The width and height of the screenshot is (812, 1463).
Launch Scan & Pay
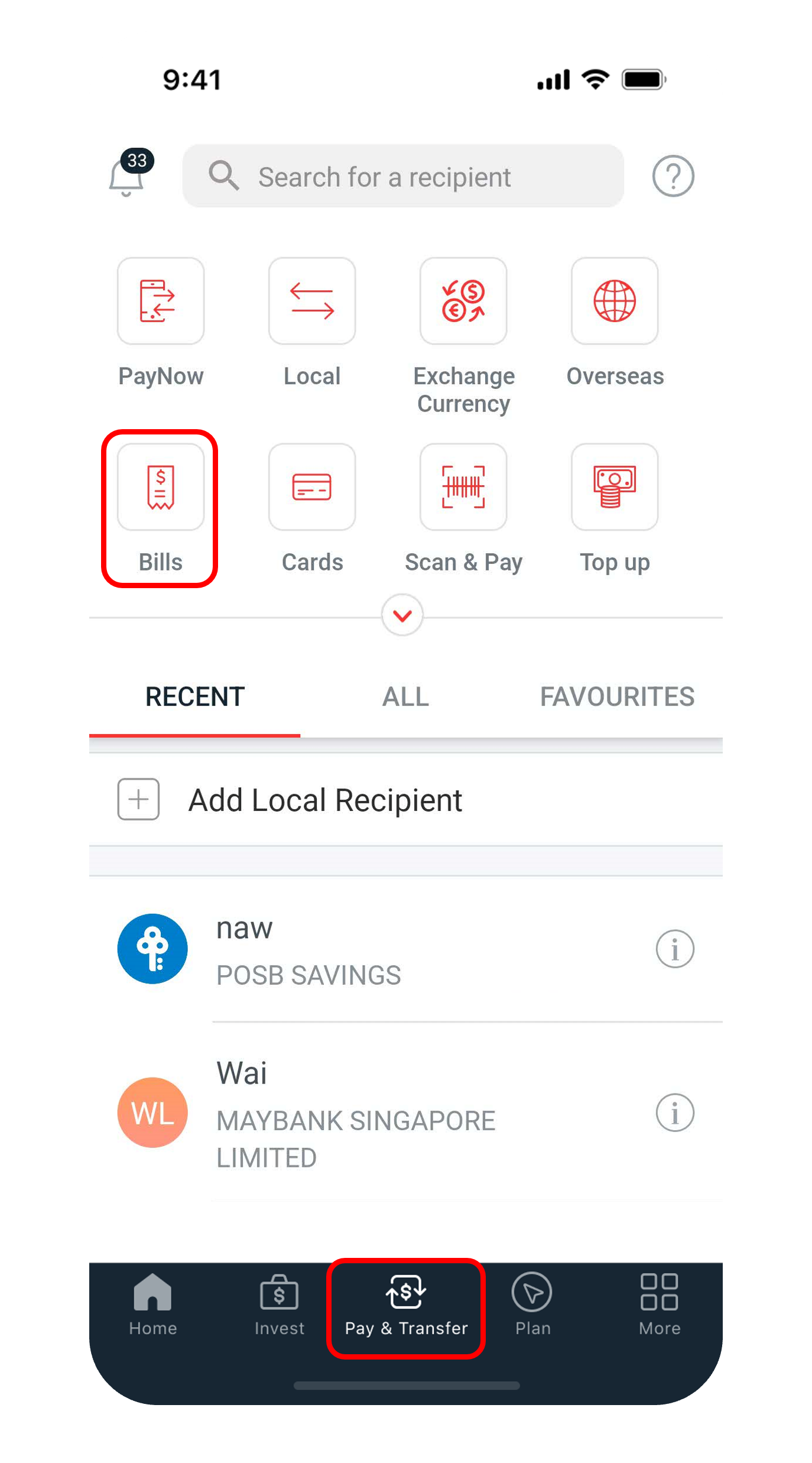point(463,488)
